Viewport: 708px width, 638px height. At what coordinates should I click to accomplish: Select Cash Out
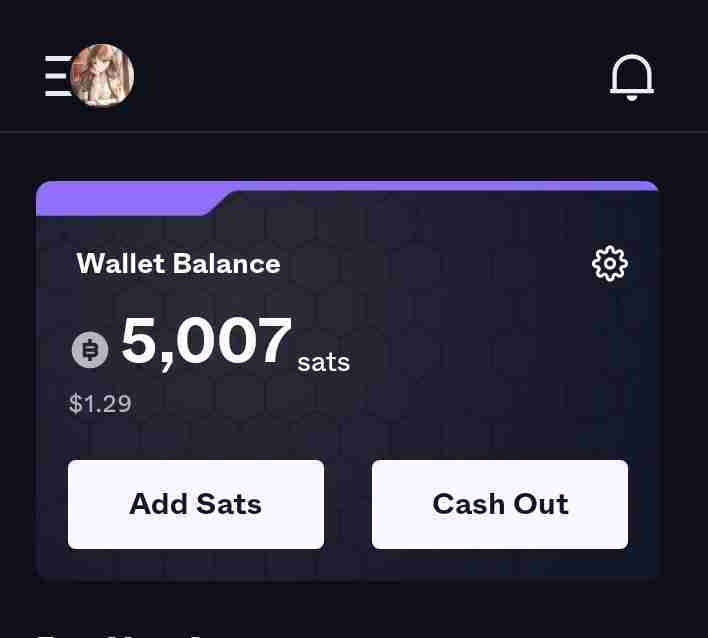[500, 504]
